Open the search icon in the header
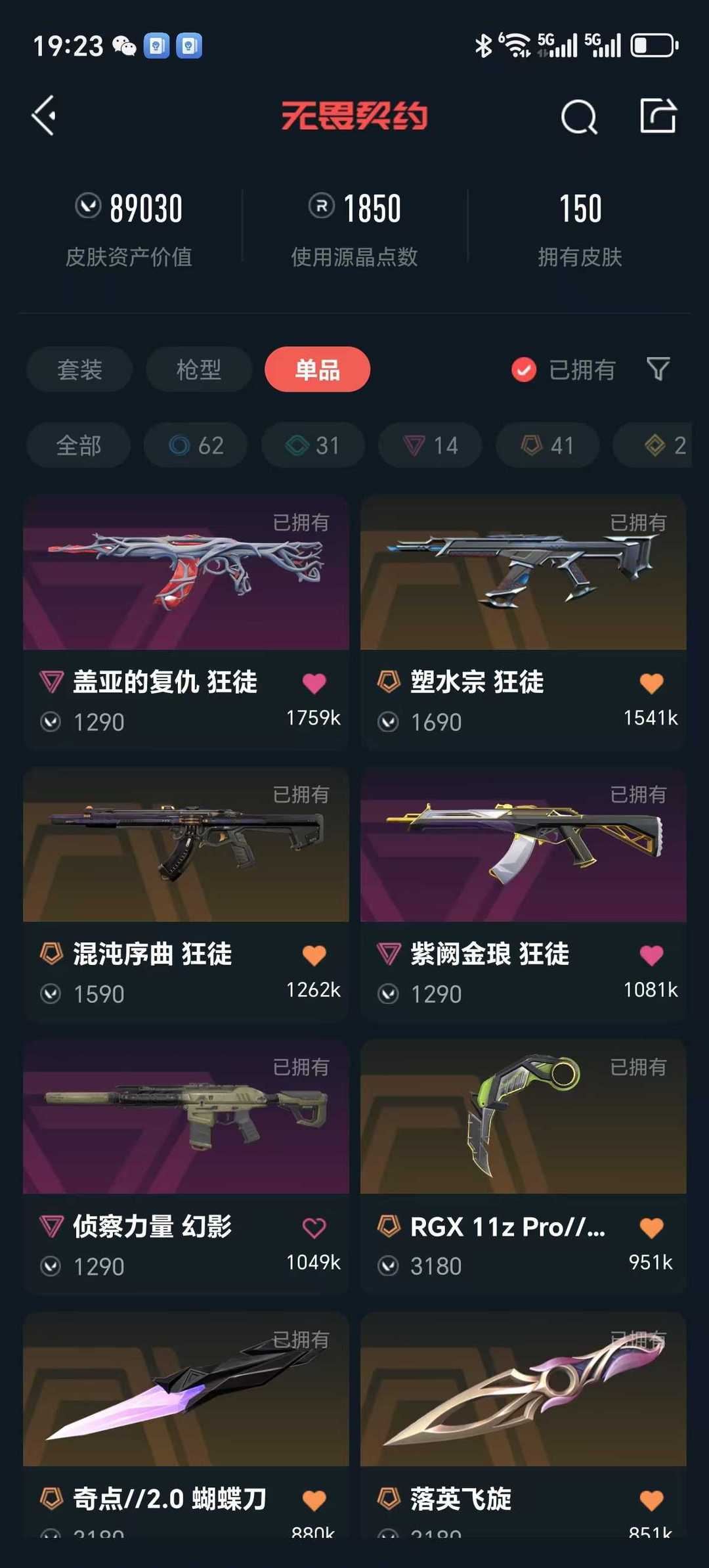The height and width of the screenshot is (1568, 709). tap(579, 117)
